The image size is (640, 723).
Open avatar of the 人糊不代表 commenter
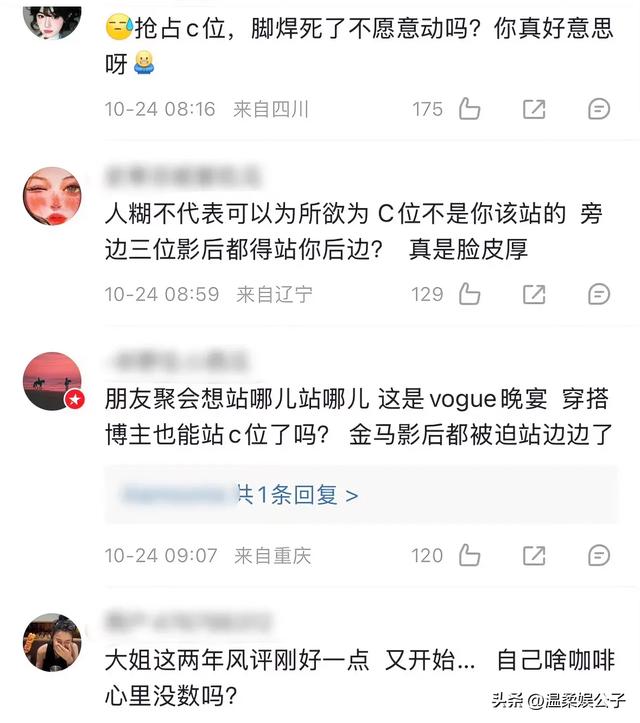point(52,196)
